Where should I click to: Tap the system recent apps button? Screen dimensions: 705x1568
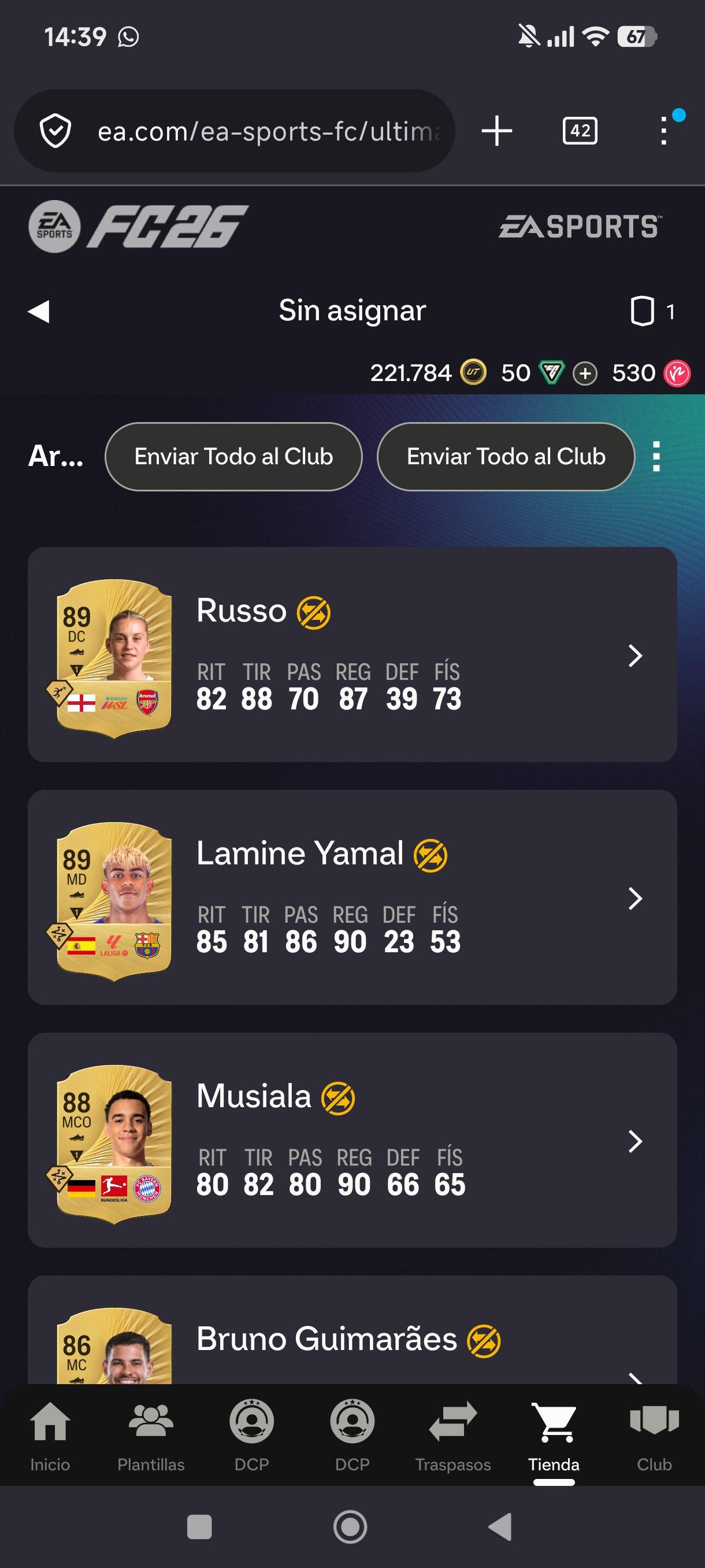click(199, 1526)
